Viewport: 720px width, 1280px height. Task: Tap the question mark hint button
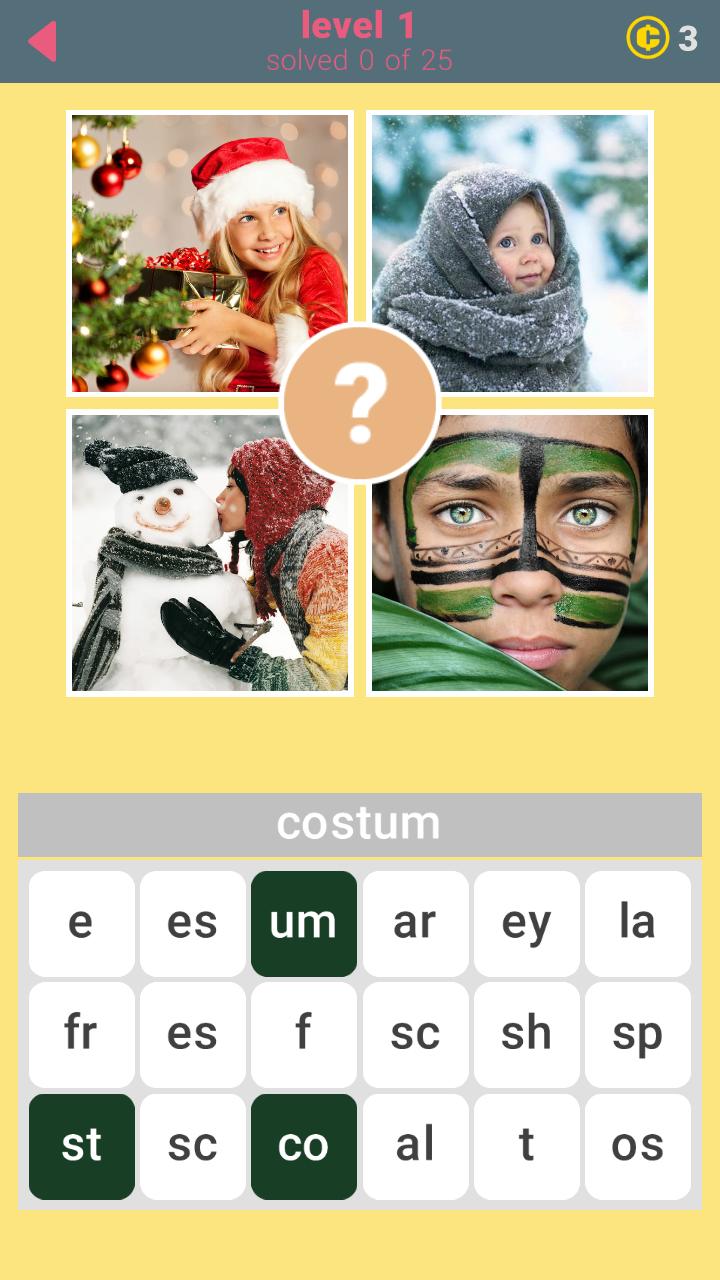[x=360, y=403]
